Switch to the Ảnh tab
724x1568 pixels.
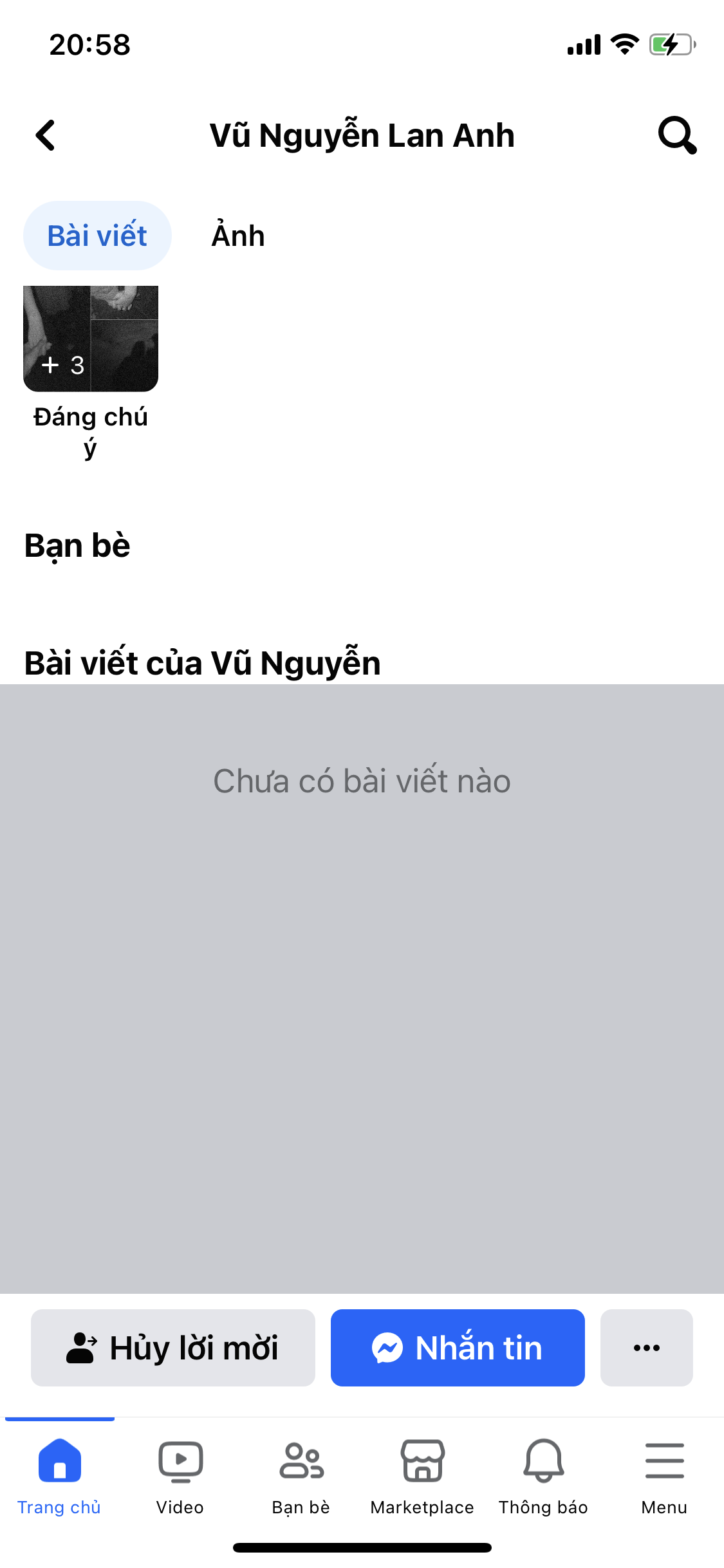pyautogui.click(x=237, y=236)
